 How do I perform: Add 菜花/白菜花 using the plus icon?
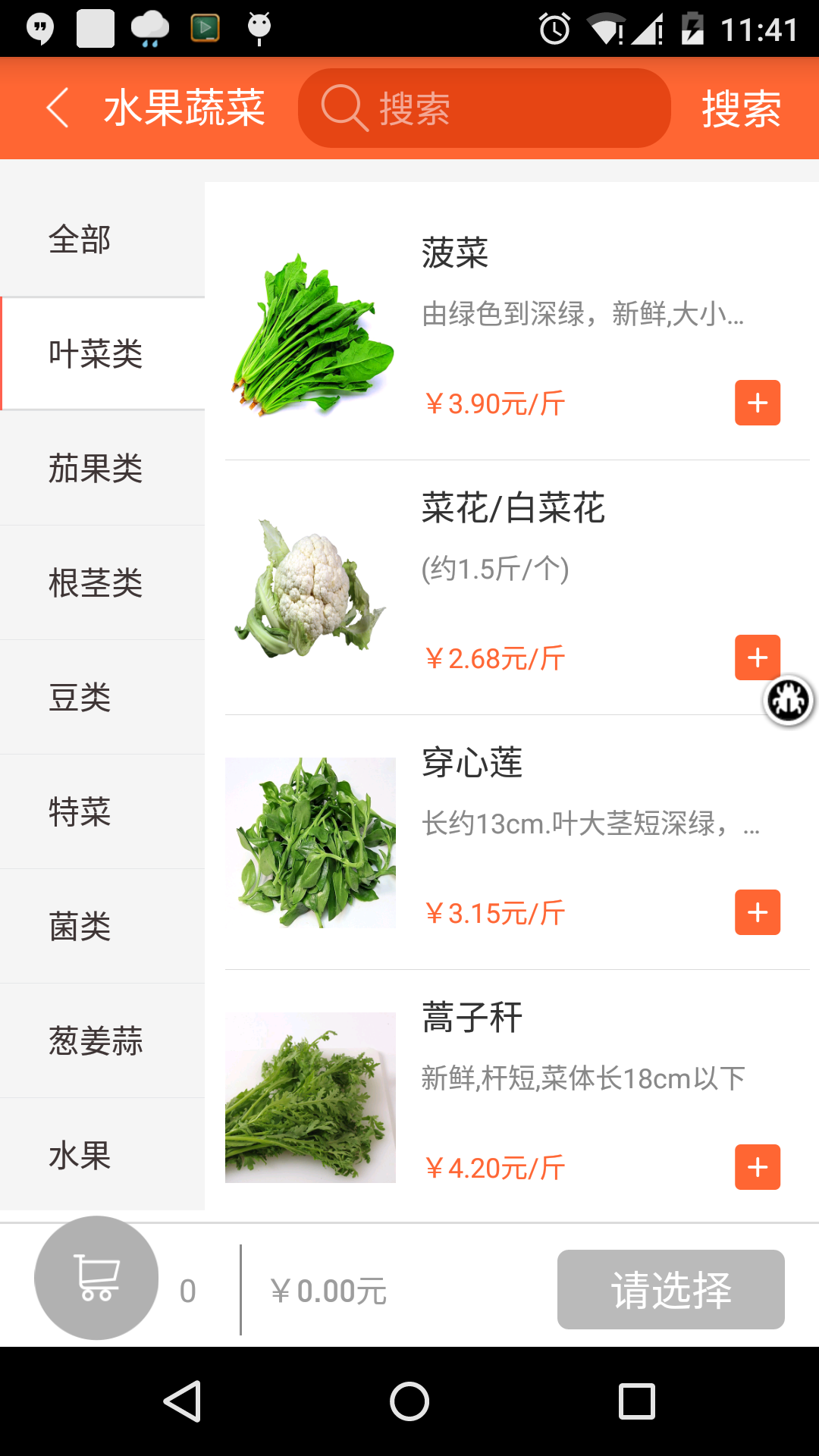(x=757, y=657)
